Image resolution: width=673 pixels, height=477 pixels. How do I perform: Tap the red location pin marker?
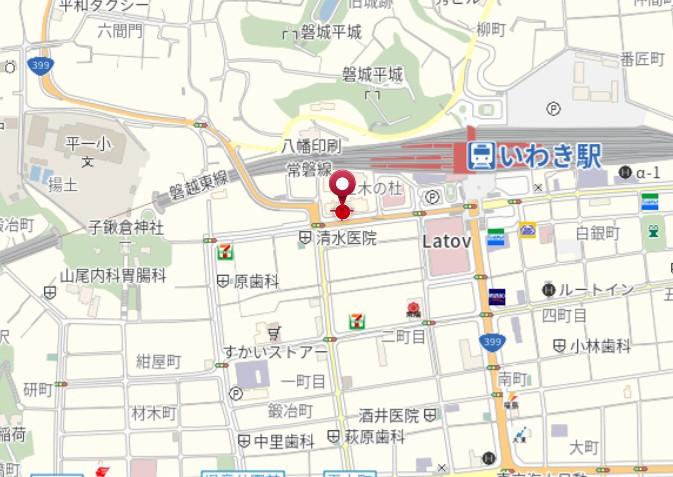click(x=342, y=188)
